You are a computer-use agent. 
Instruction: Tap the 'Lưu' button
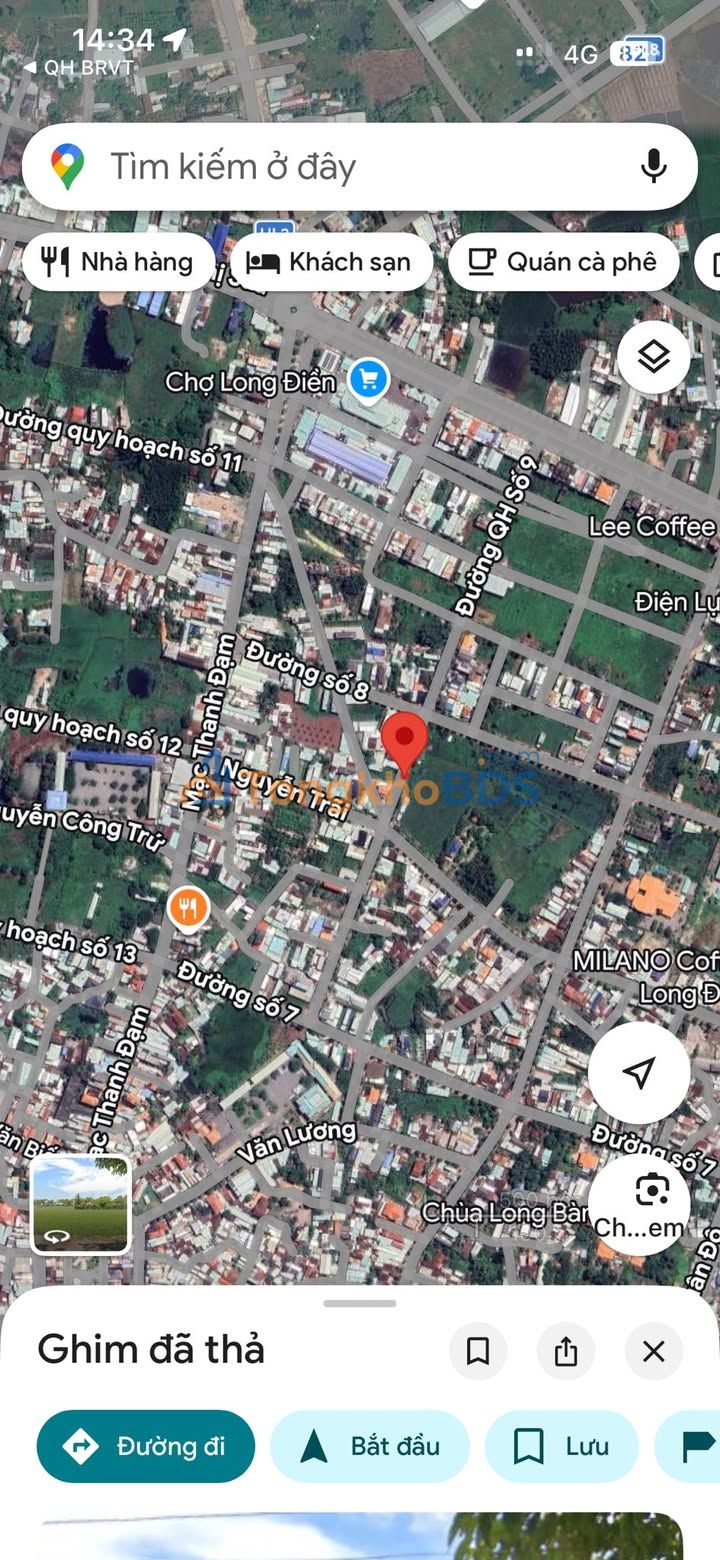[x=562, y=1446]
